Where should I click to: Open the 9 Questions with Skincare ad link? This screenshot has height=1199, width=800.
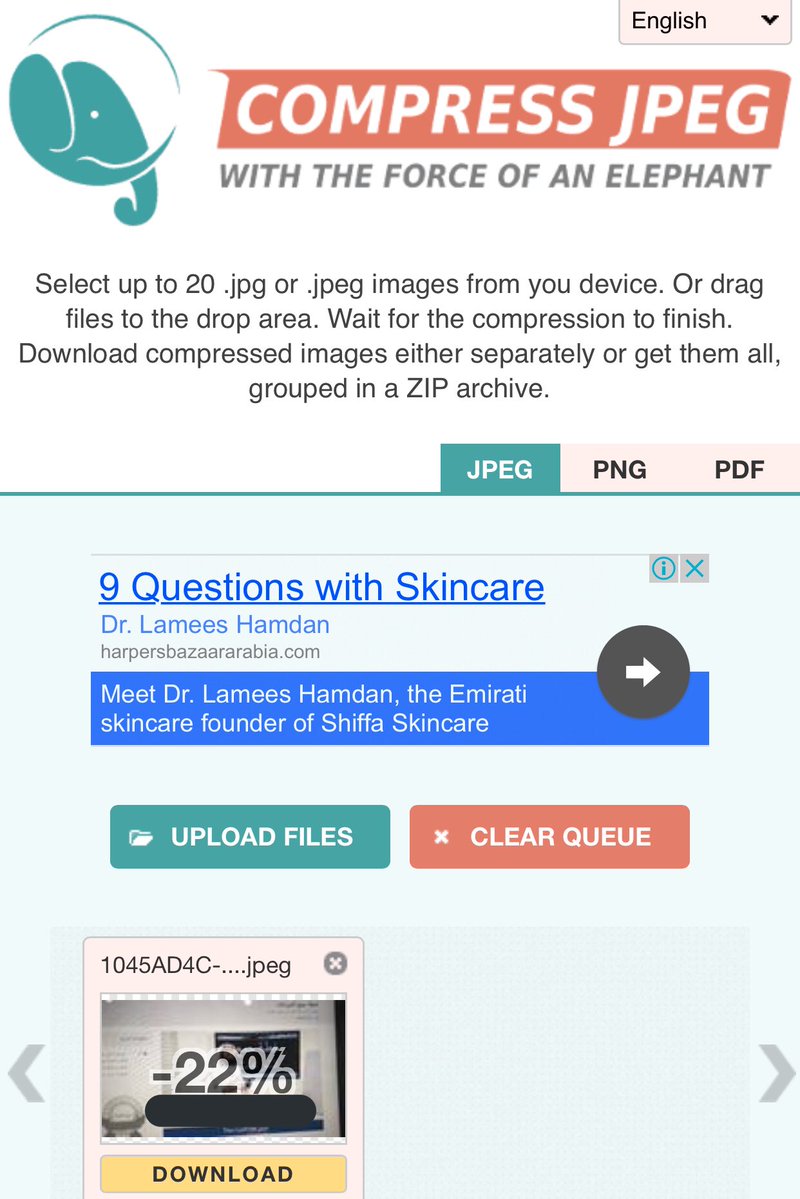[321, 587]
